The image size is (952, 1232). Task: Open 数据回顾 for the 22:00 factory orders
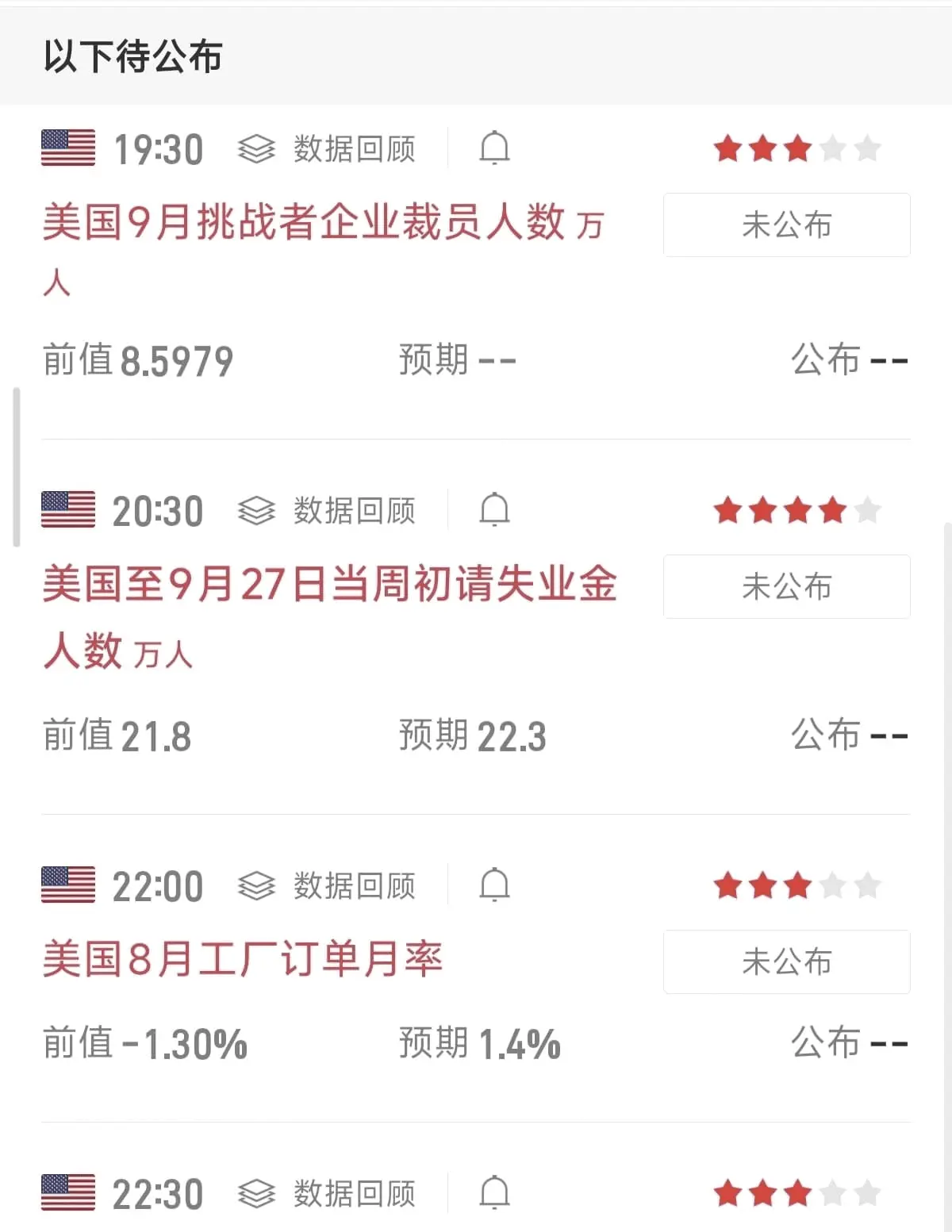click(x=327, y=886)
